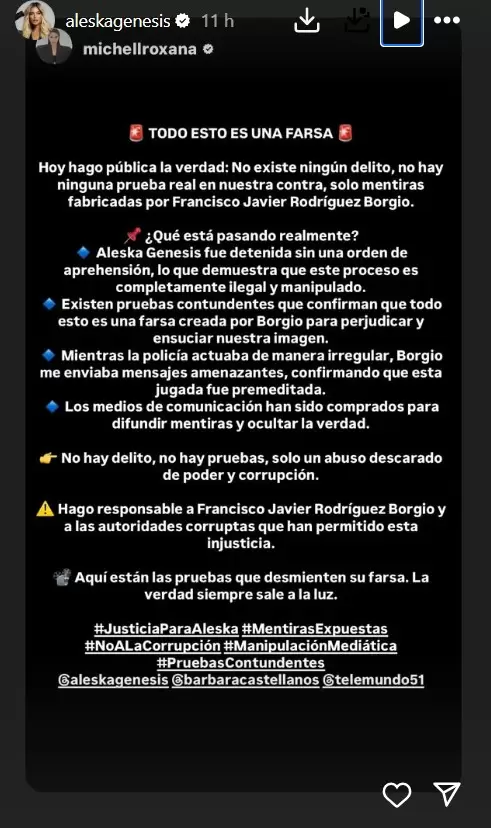Viewport: 491px width, 828px height.
Task: Tap the second download-all icon
Action: point(357,21)
